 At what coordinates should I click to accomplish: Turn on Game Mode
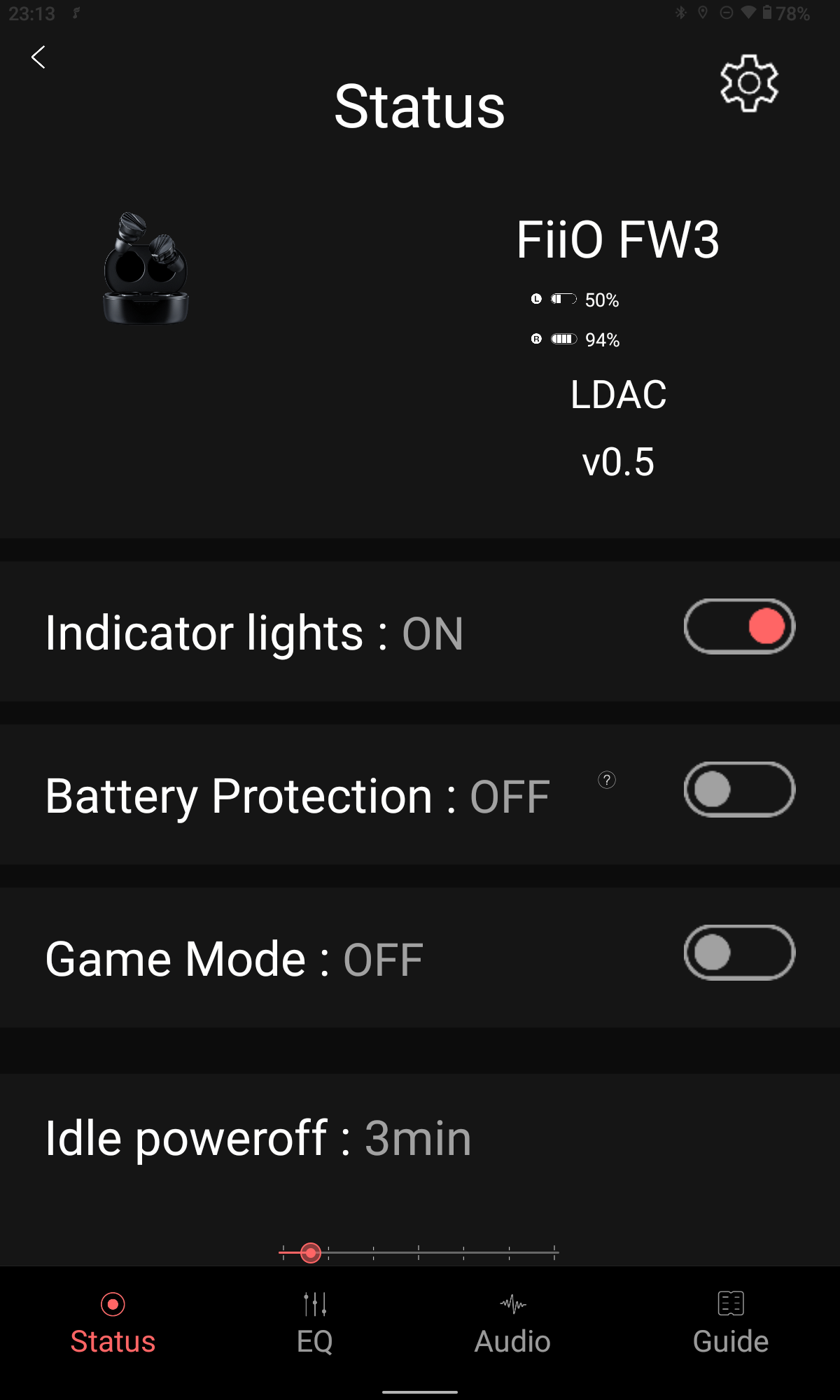click(x=739, y=953)
